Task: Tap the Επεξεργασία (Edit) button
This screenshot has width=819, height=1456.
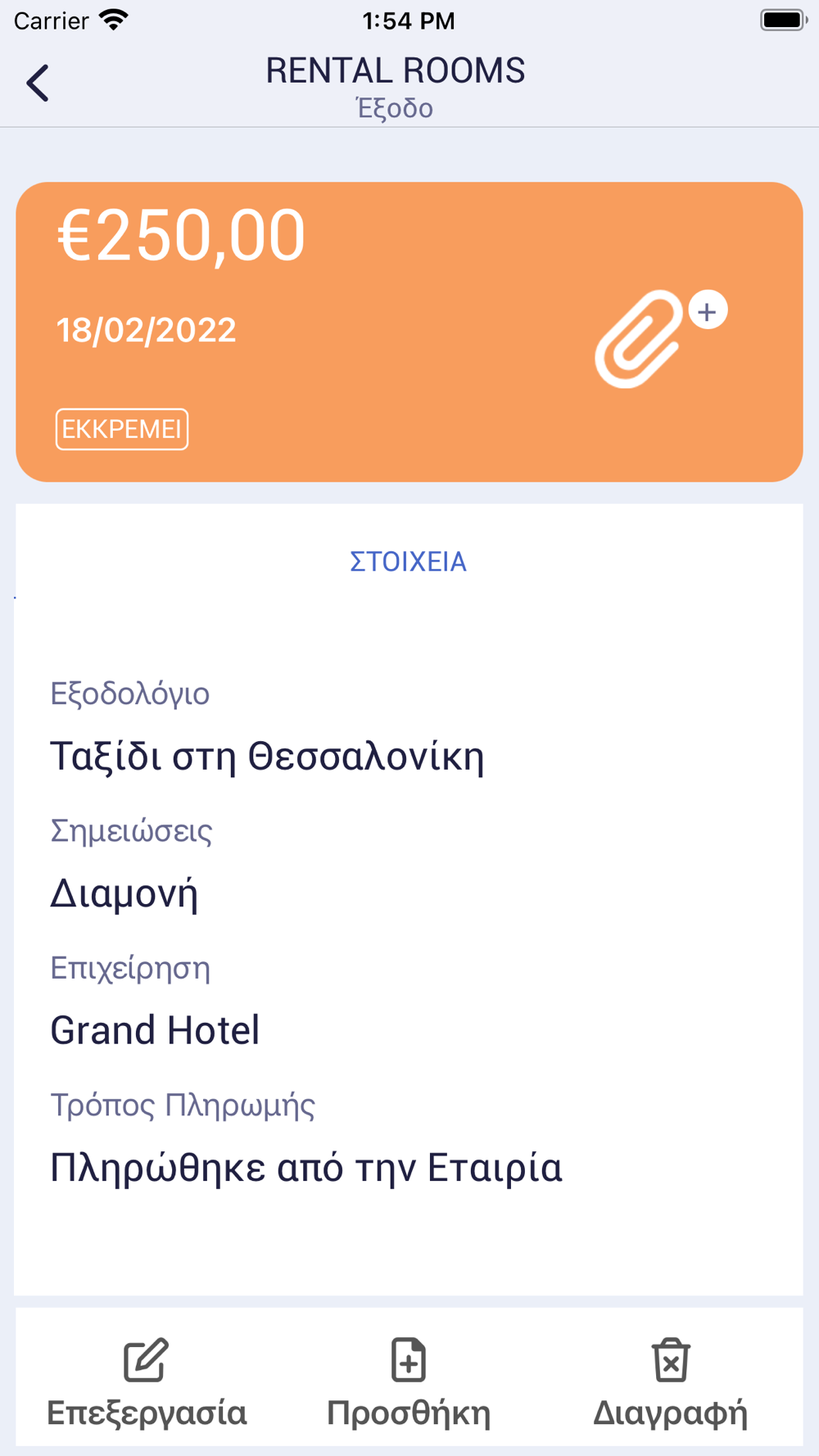Action: [147, 1381]
